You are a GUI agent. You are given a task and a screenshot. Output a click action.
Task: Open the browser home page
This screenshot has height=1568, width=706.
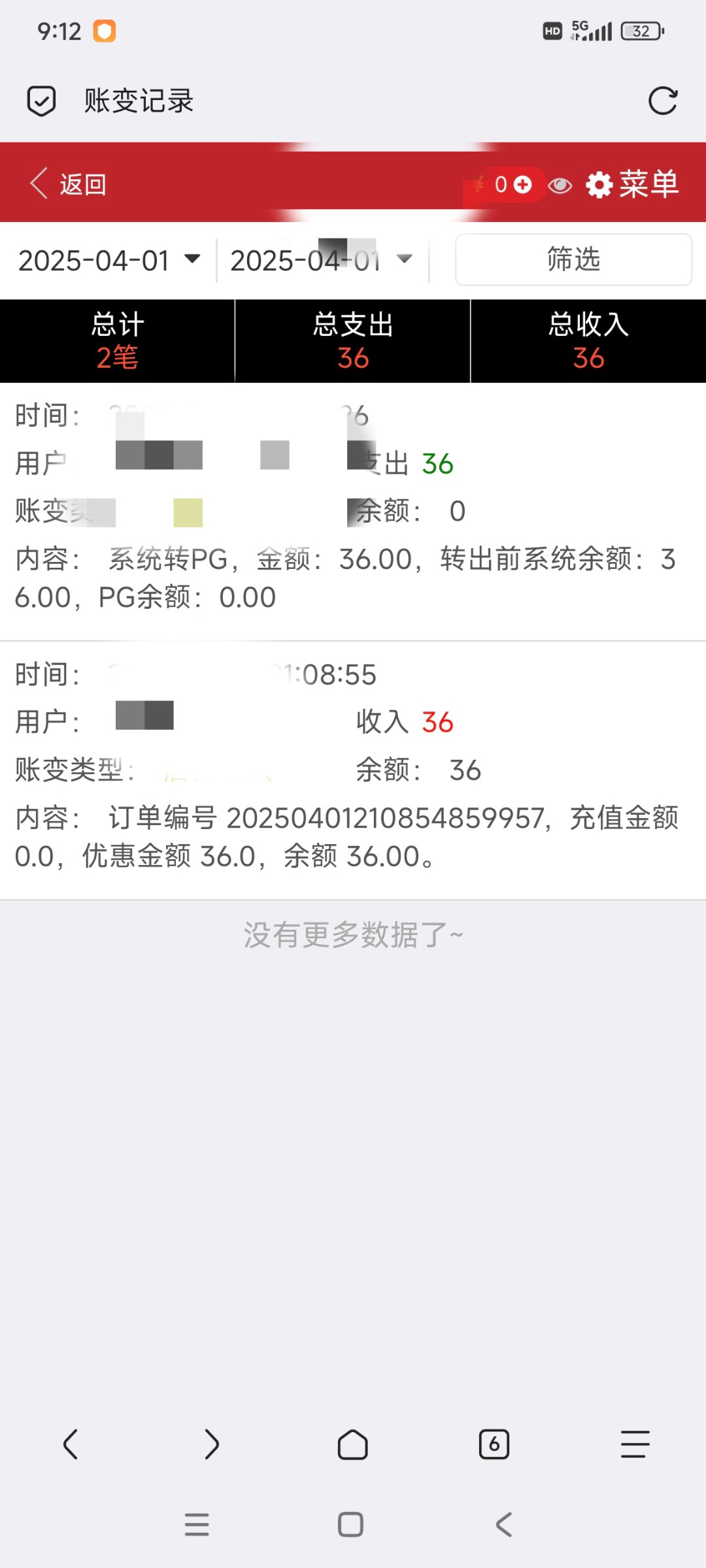[x=353, y=1444]
